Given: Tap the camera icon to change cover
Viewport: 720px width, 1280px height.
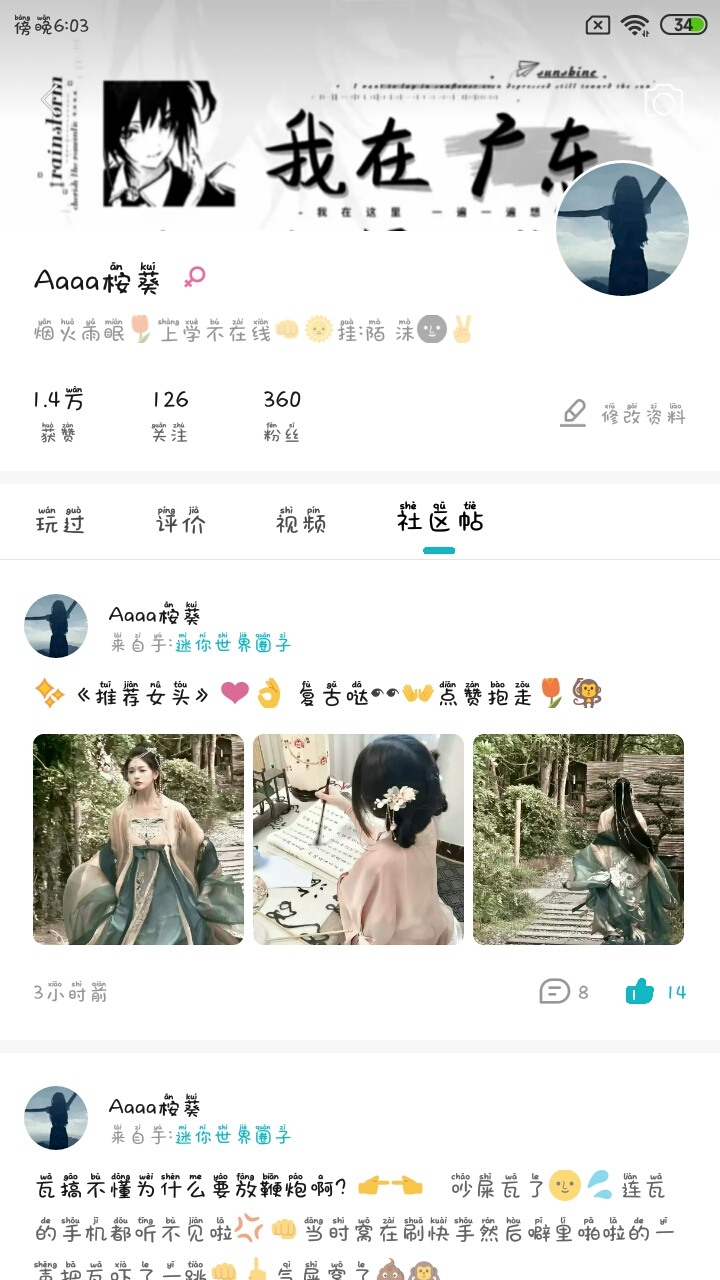Looking at the screenshot, I should tap(664, 100).
